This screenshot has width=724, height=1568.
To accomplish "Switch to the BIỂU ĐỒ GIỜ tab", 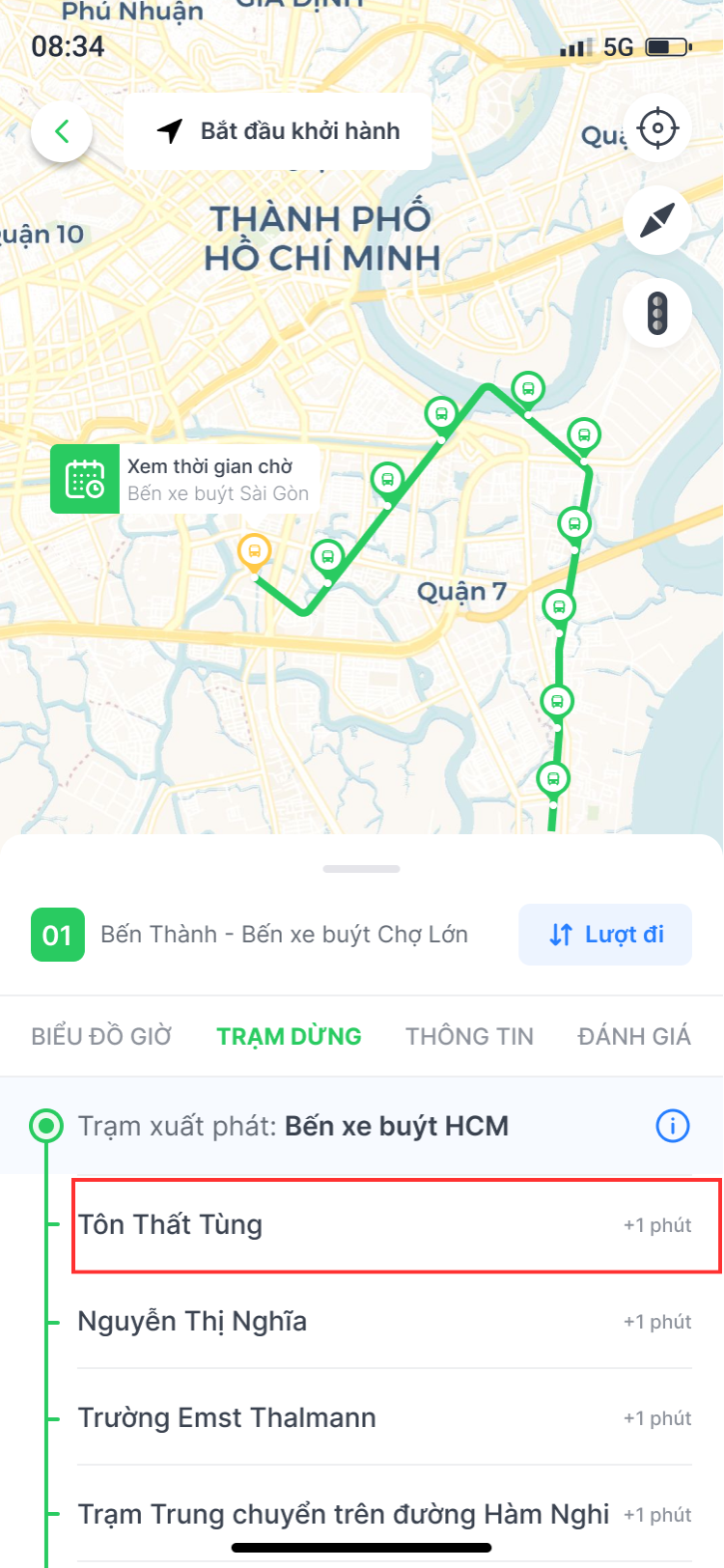I will [101, 1036].
